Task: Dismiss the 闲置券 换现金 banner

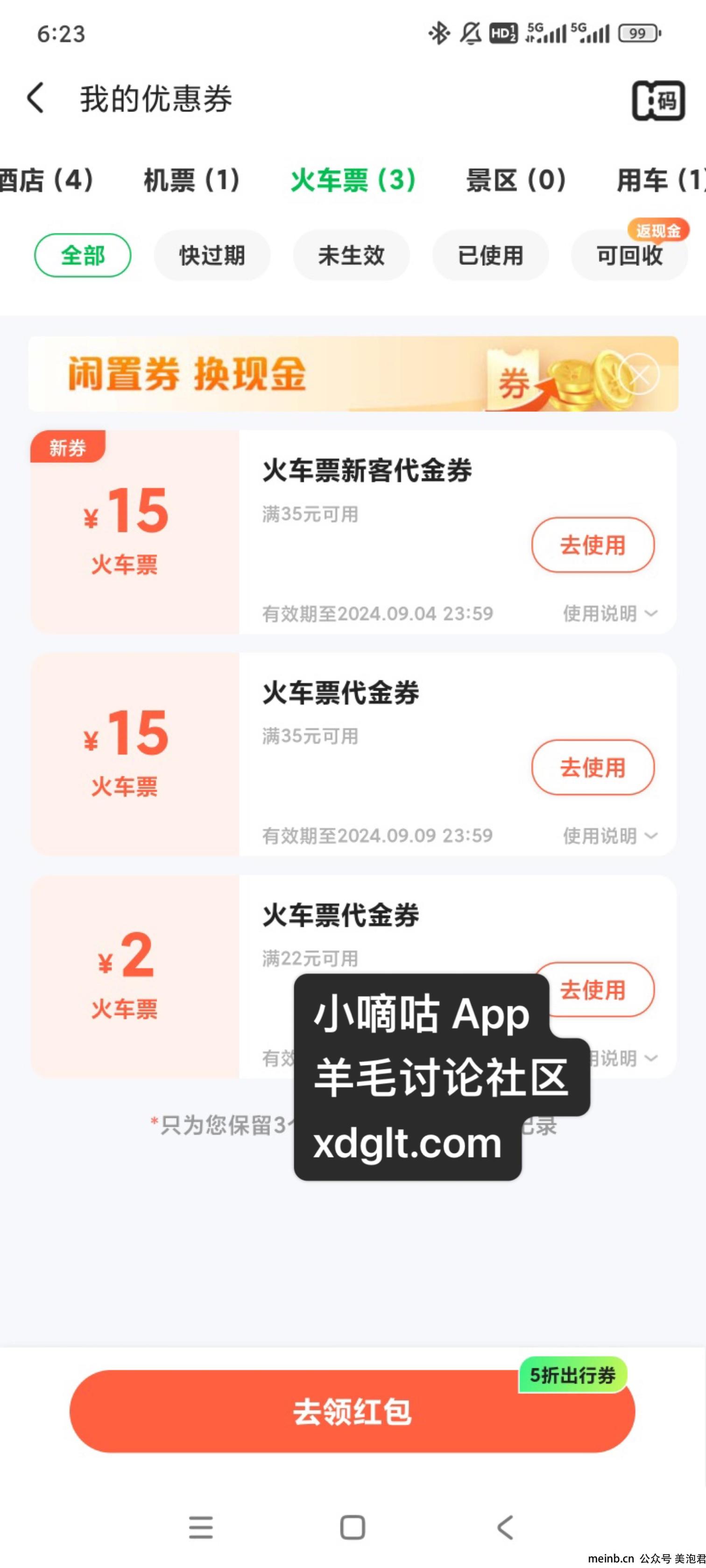Action: (x=639, y=374)
